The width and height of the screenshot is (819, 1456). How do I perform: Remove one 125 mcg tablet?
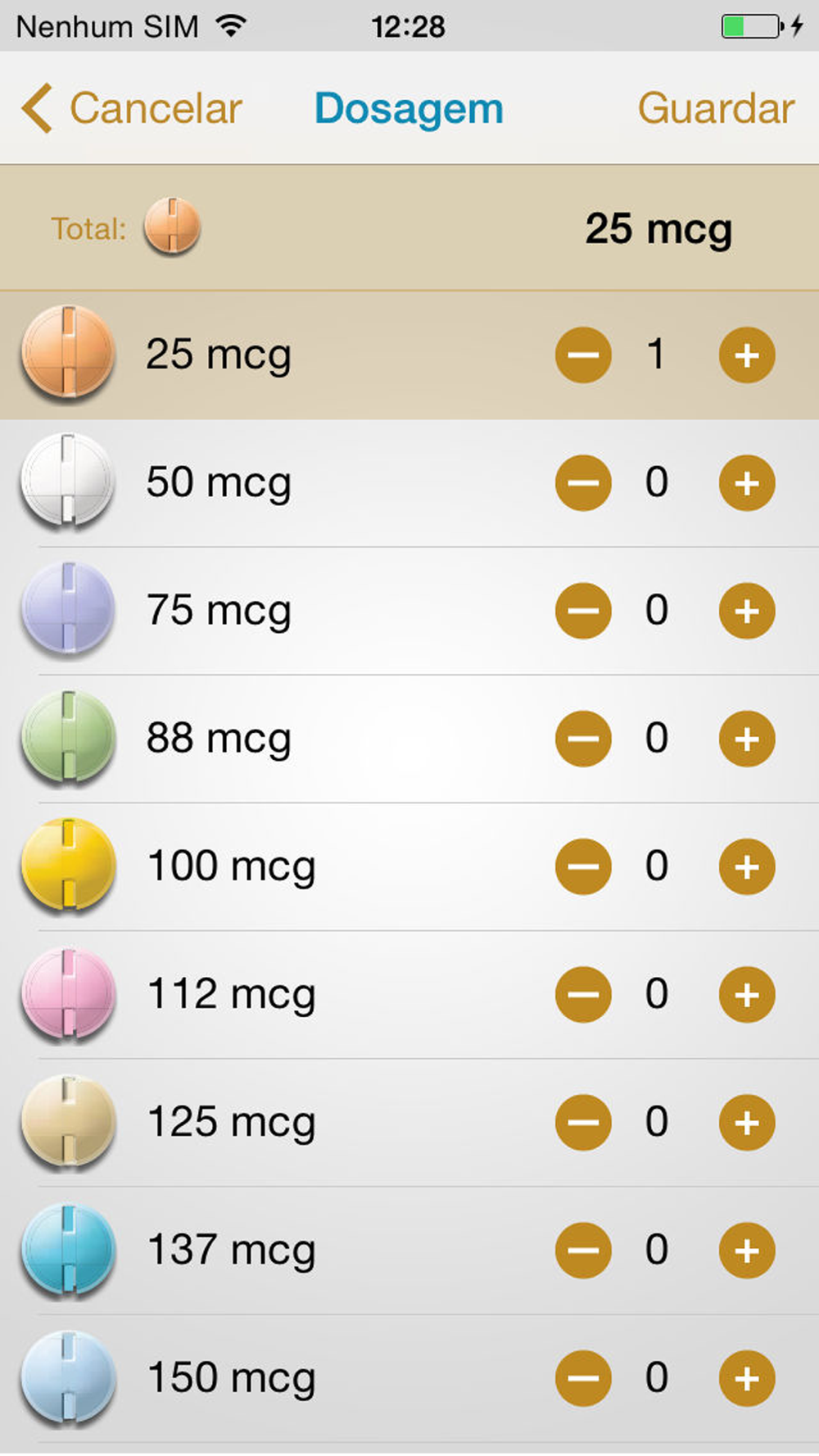pos(583,1123)
